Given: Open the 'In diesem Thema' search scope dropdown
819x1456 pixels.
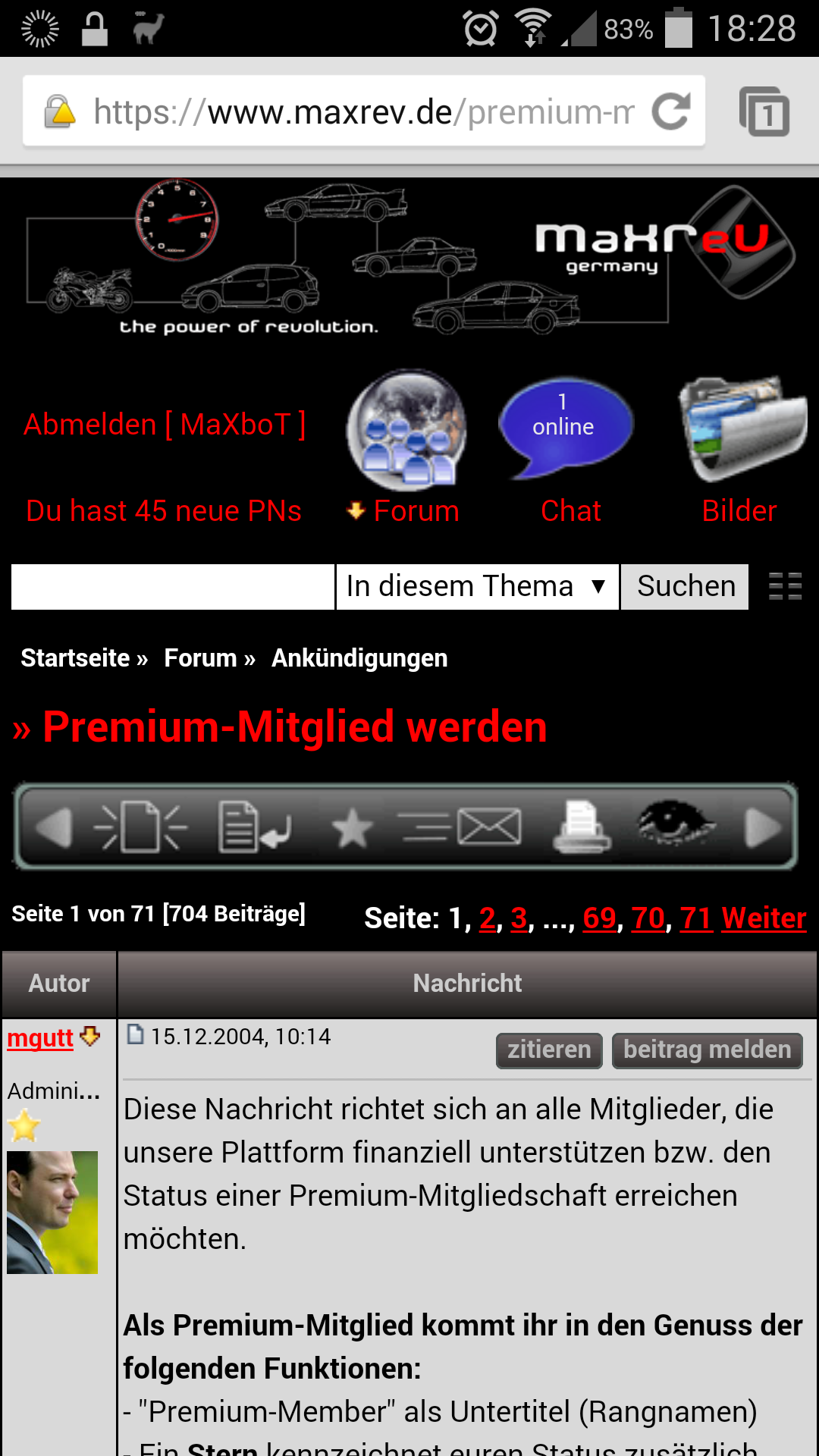Looking at the screenshot, I should [x=476, y=586].
